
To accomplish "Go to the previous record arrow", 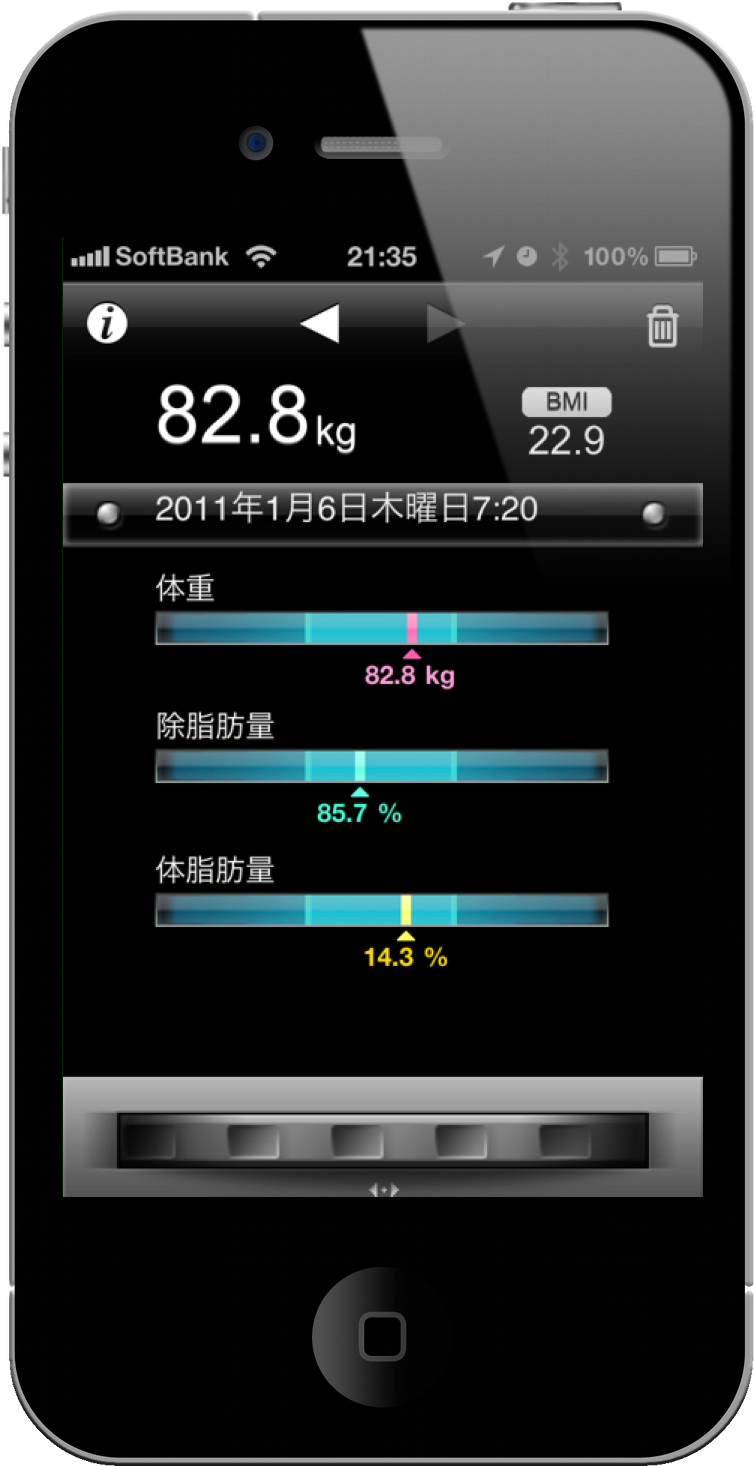I will 320,324.
